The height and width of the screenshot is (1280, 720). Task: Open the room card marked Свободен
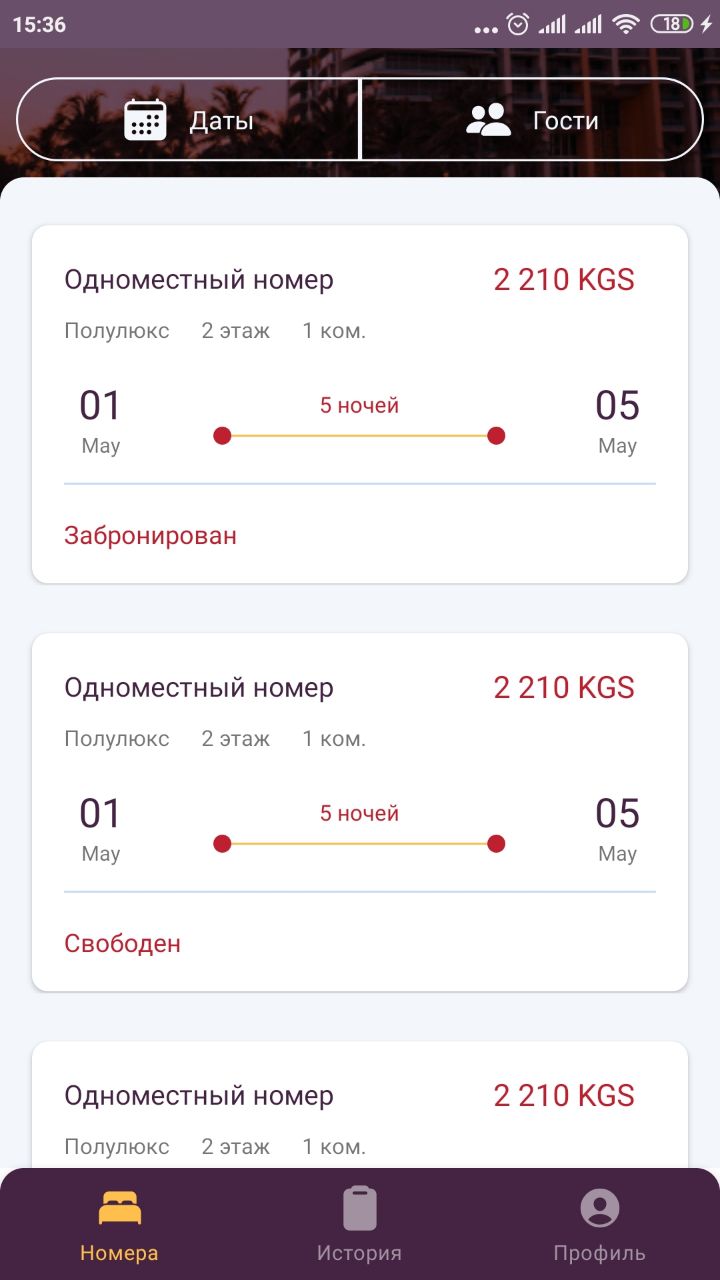coord(360,812)
